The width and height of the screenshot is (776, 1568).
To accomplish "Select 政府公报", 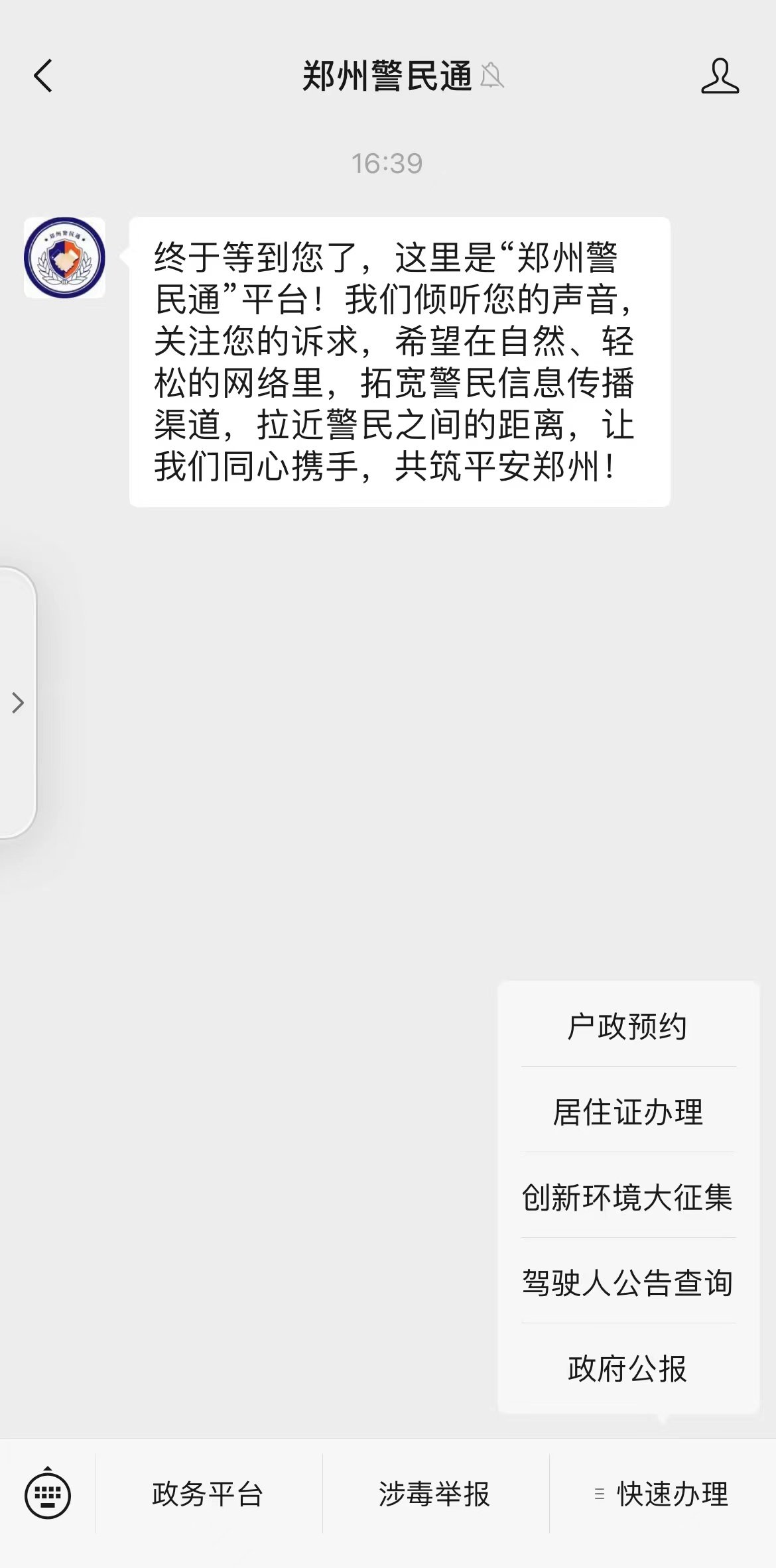I will click(x=627, y=1368).
